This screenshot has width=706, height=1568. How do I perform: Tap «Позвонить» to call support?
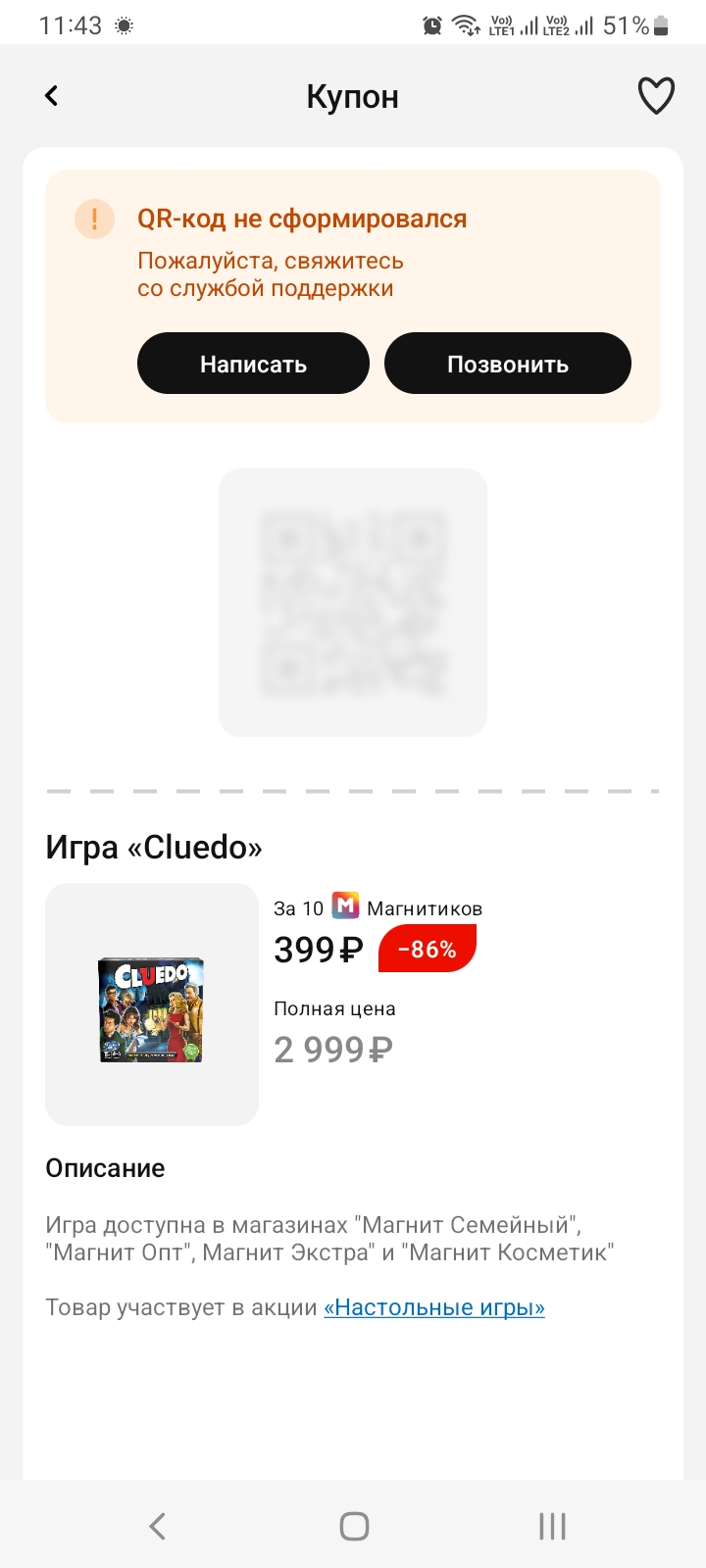pyautogui.click(x=507, y=364)
